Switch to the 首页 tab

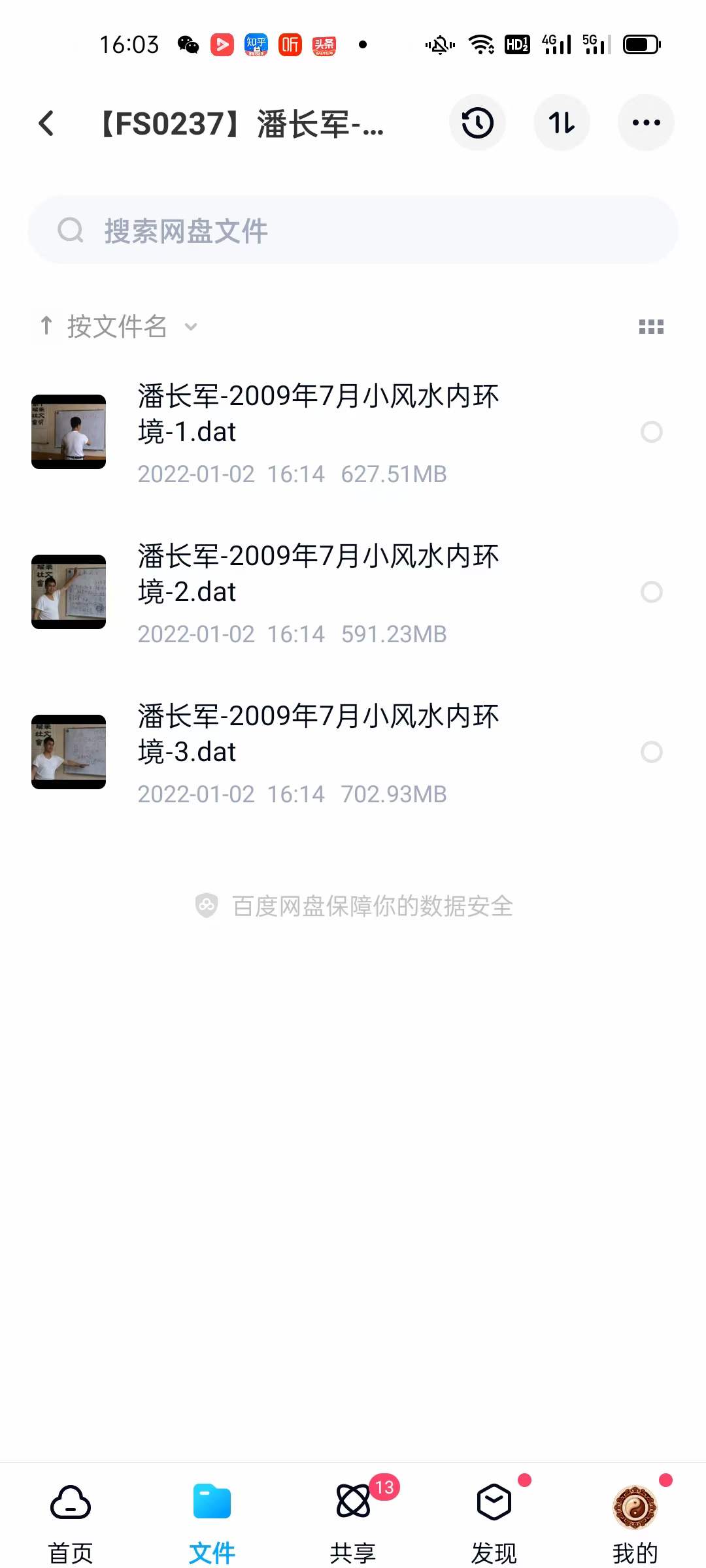pyautogui.click(x=69, y=1522)
